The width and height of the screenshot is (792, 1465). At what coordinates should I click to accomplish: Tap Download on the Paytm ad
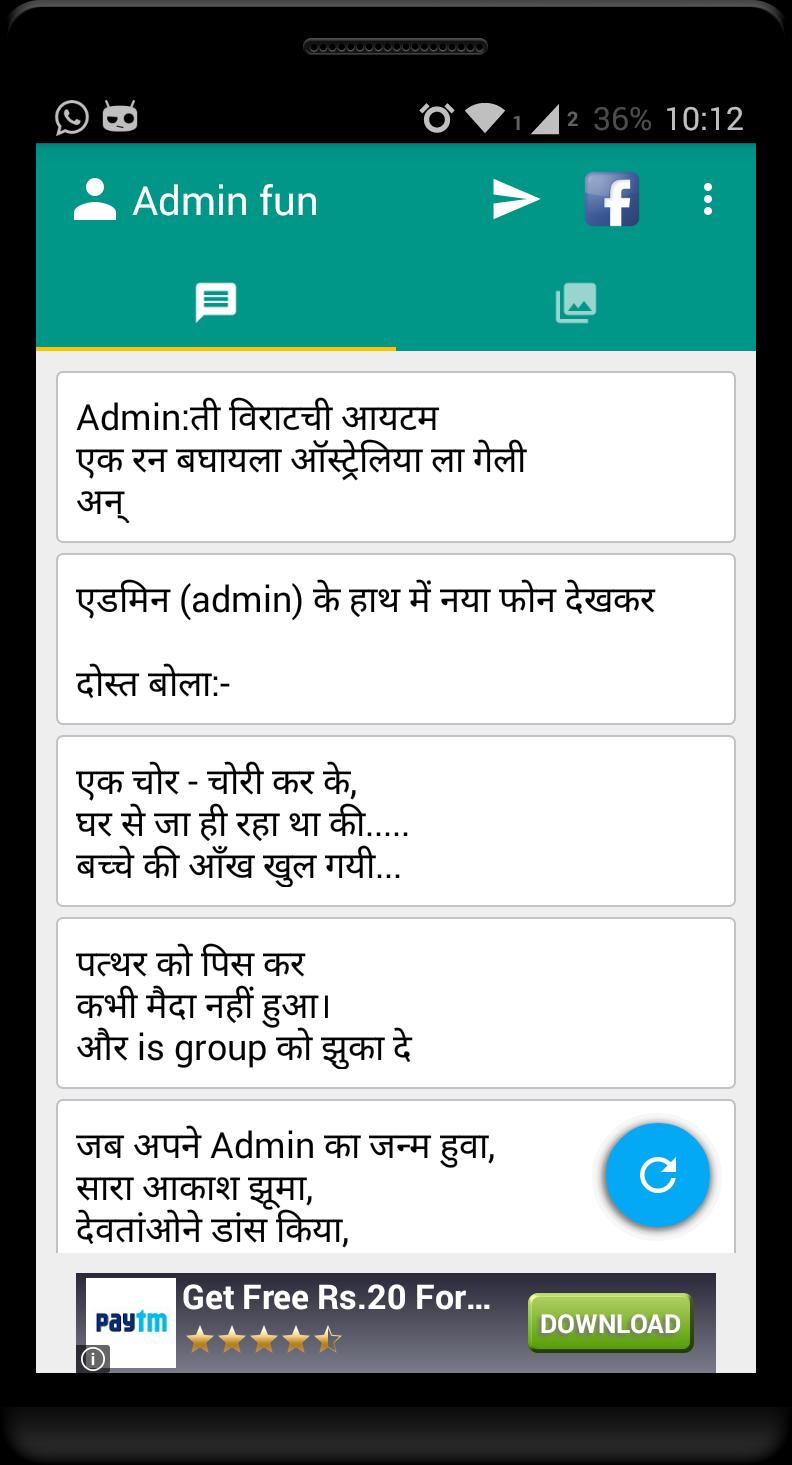[x=610, y=1323]
